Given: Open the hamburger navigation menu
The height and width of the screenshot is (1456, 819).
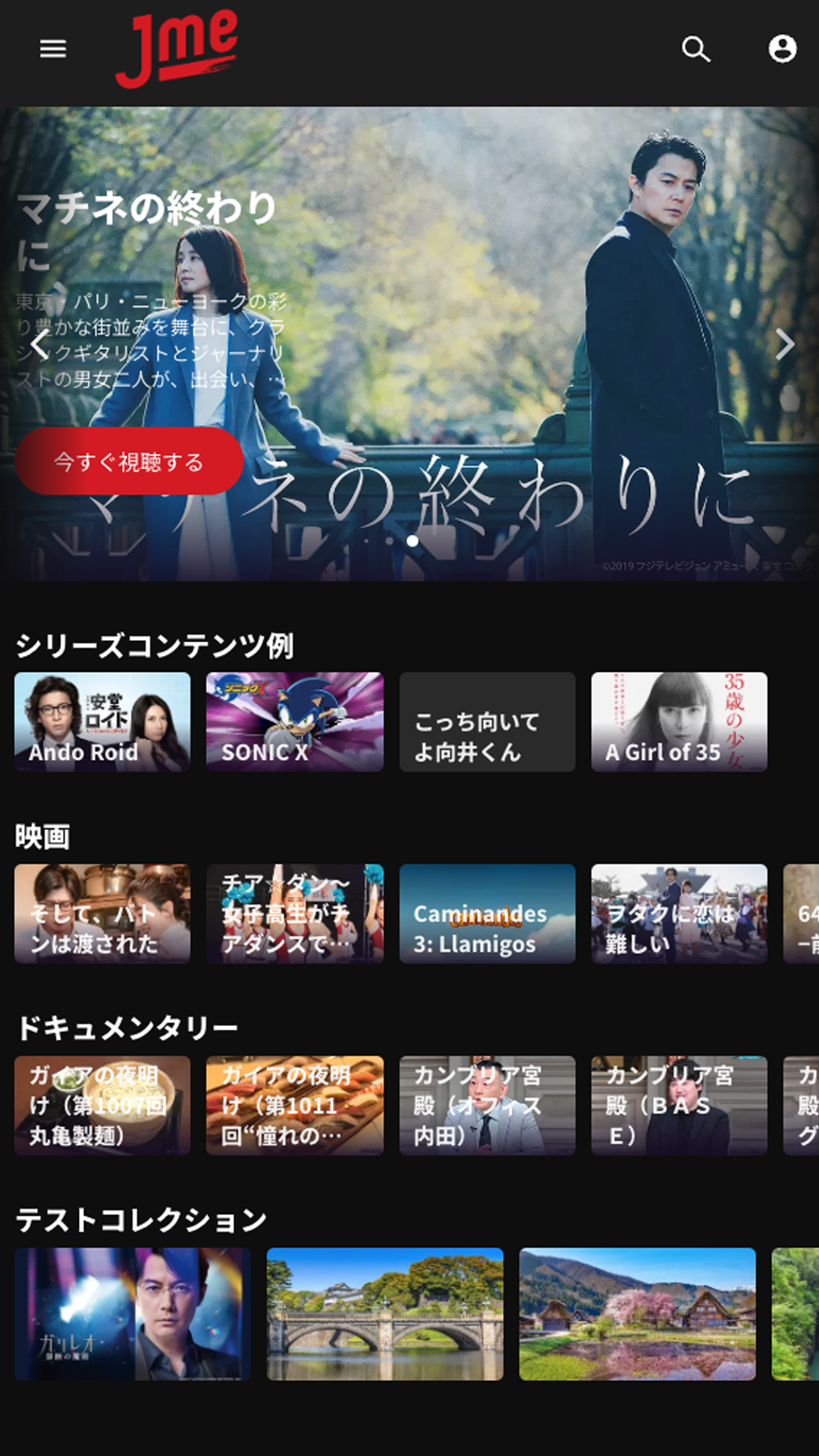Looking at the screenshot, I should coord(53,49).
